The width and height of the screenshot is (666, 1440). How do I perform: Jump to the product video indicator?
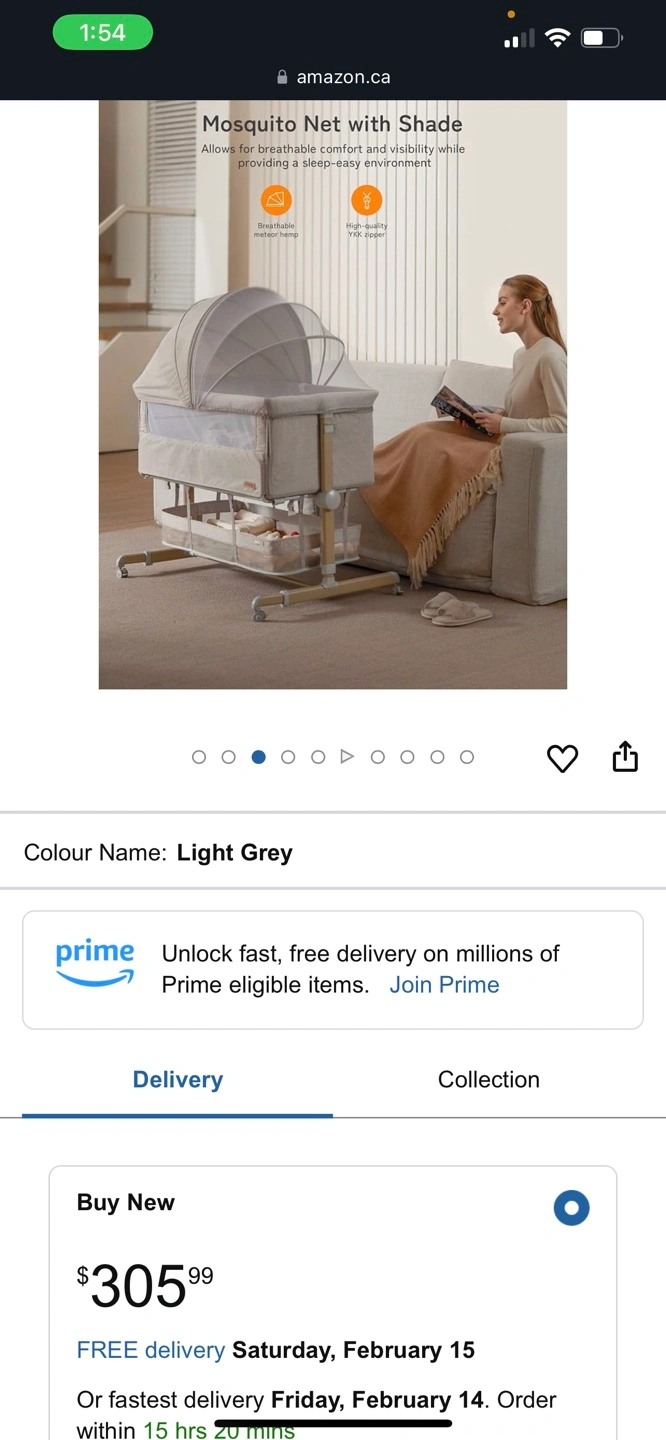pos(347,757)
